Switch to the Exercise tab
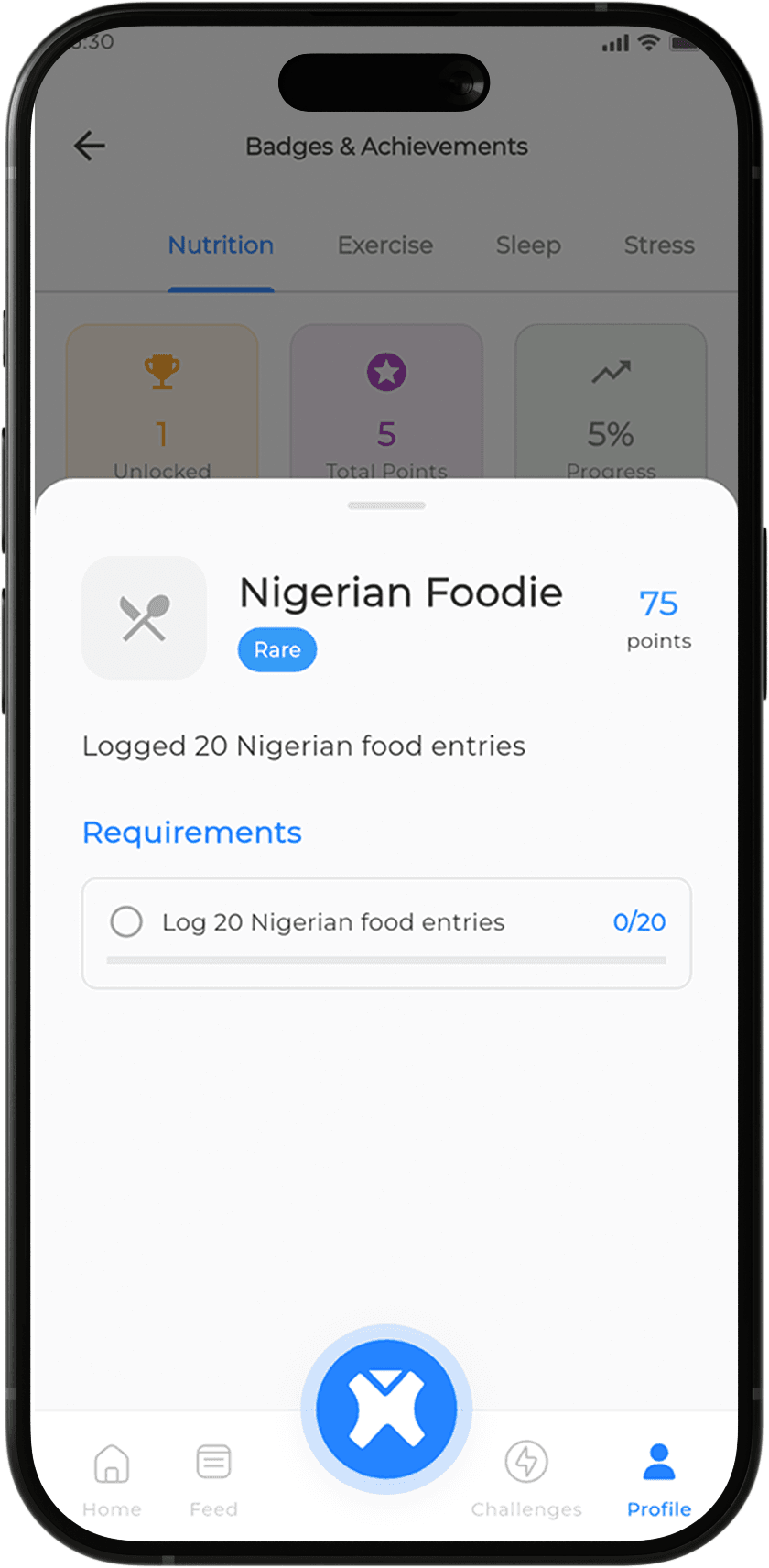 click(x=384, y=245)
